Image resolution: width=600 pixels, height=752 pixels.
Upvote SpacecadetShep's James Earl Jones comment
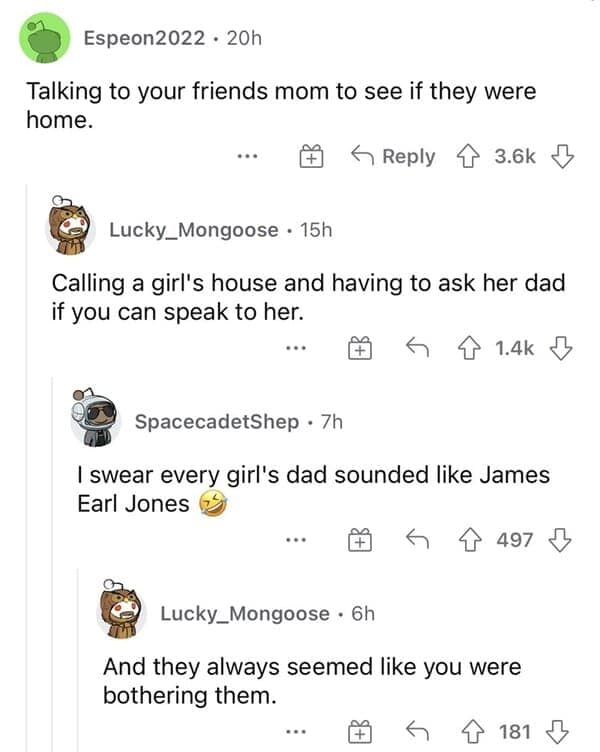click(466, 540)
